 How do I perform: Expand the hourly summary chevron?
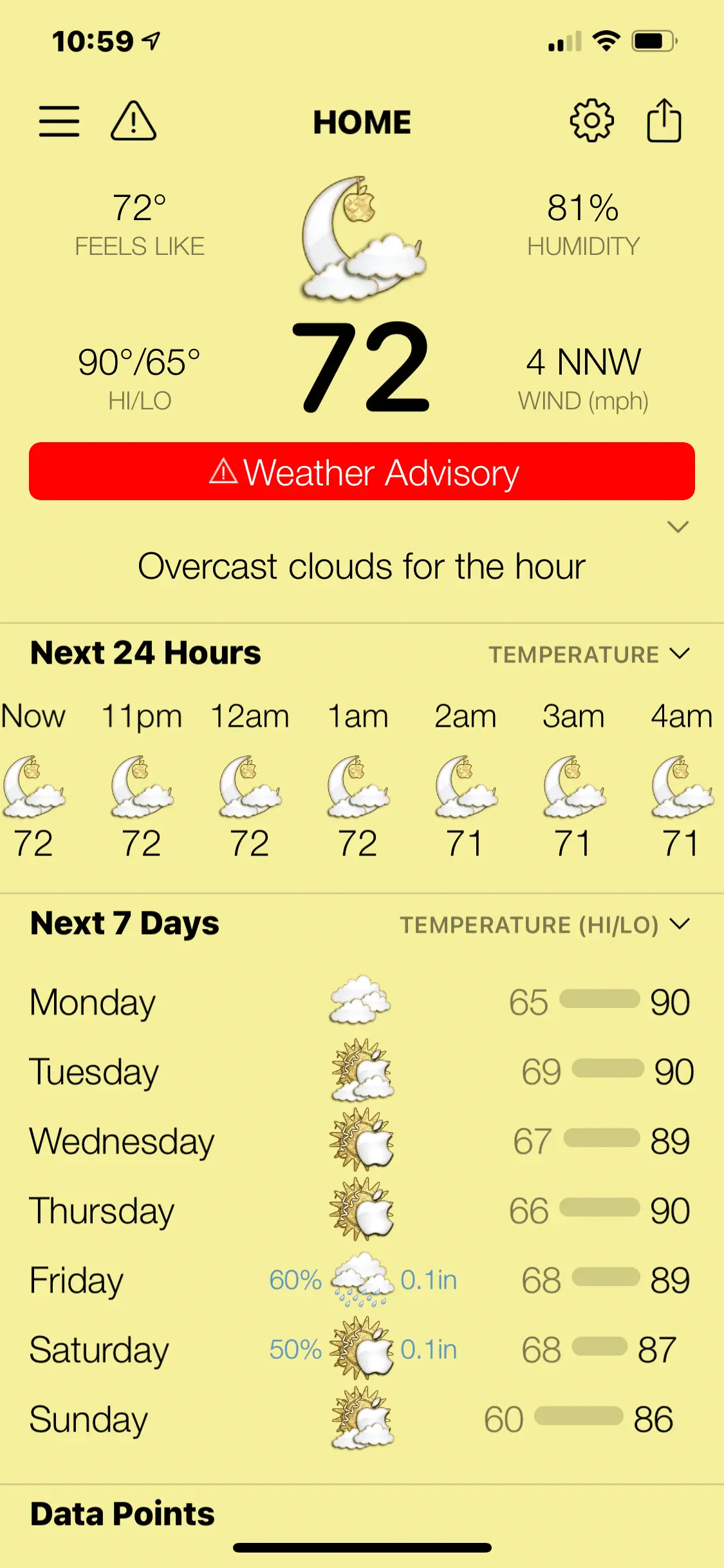[678, 527]
